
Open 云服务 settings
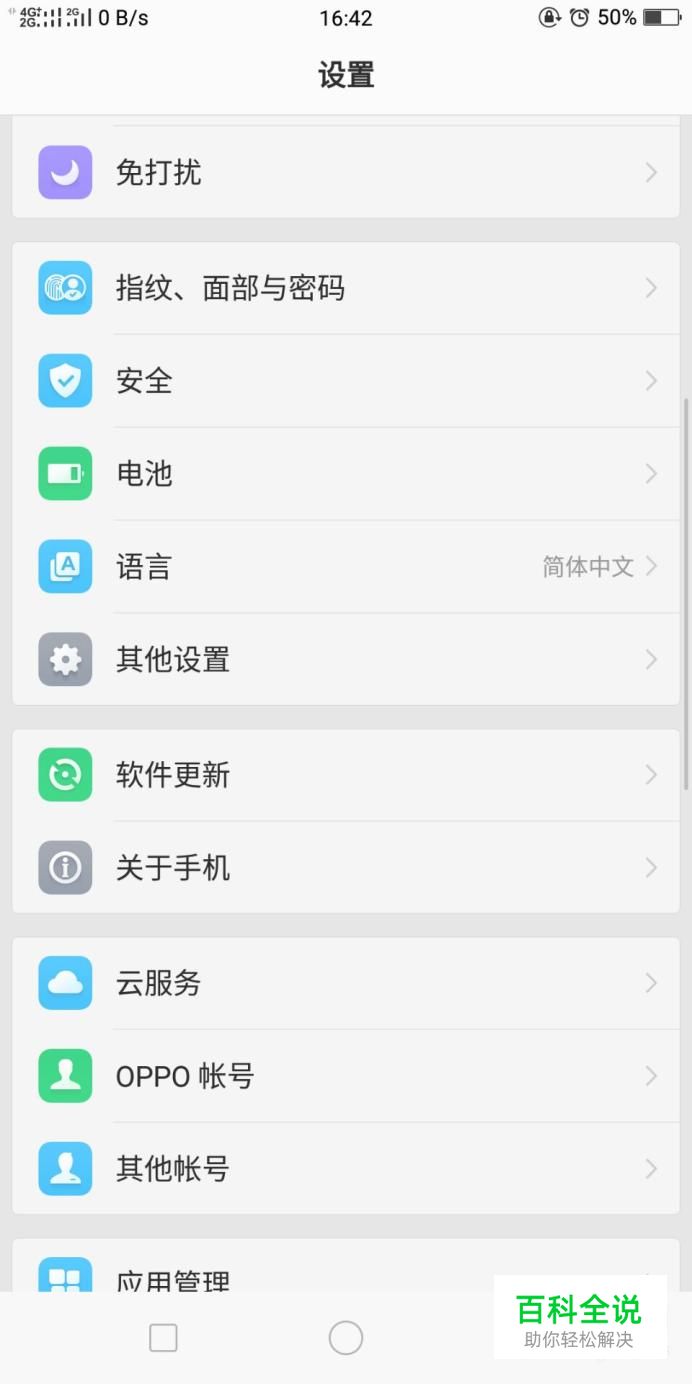pyautogui.click(x=346, y=983)
